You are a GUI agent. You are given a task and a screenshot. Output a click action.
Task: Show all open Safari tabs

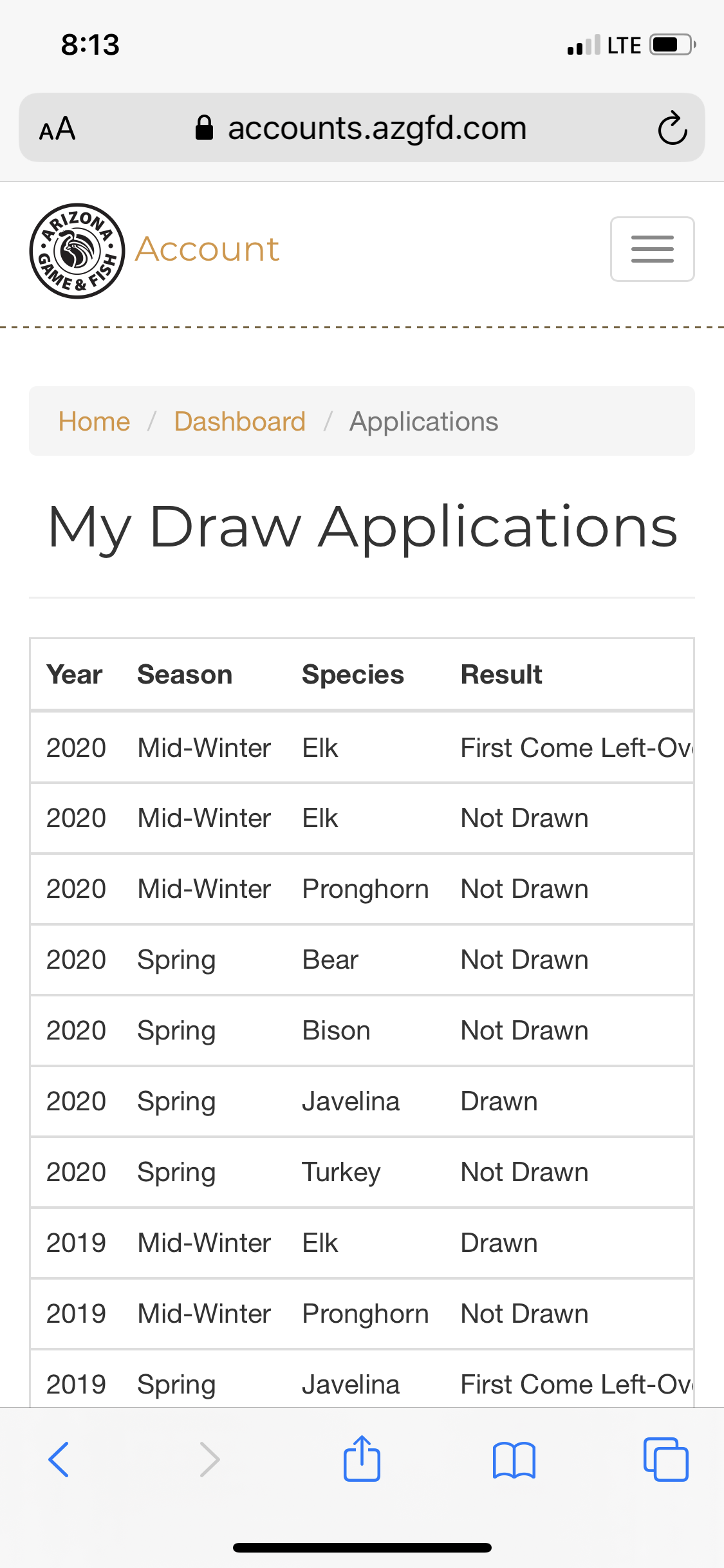[665, 1459]
